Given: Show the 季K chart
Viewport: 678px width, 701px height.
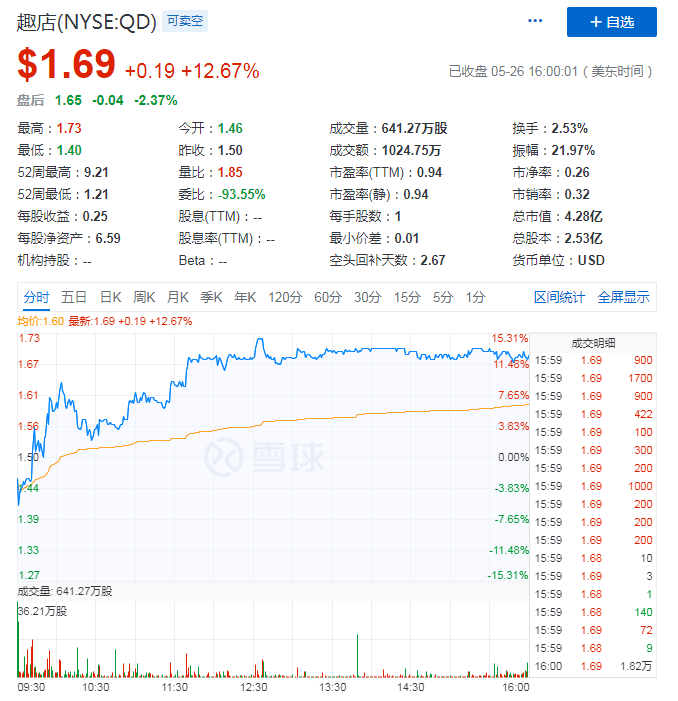Looking at the screenshot, I should coord(211,297).
